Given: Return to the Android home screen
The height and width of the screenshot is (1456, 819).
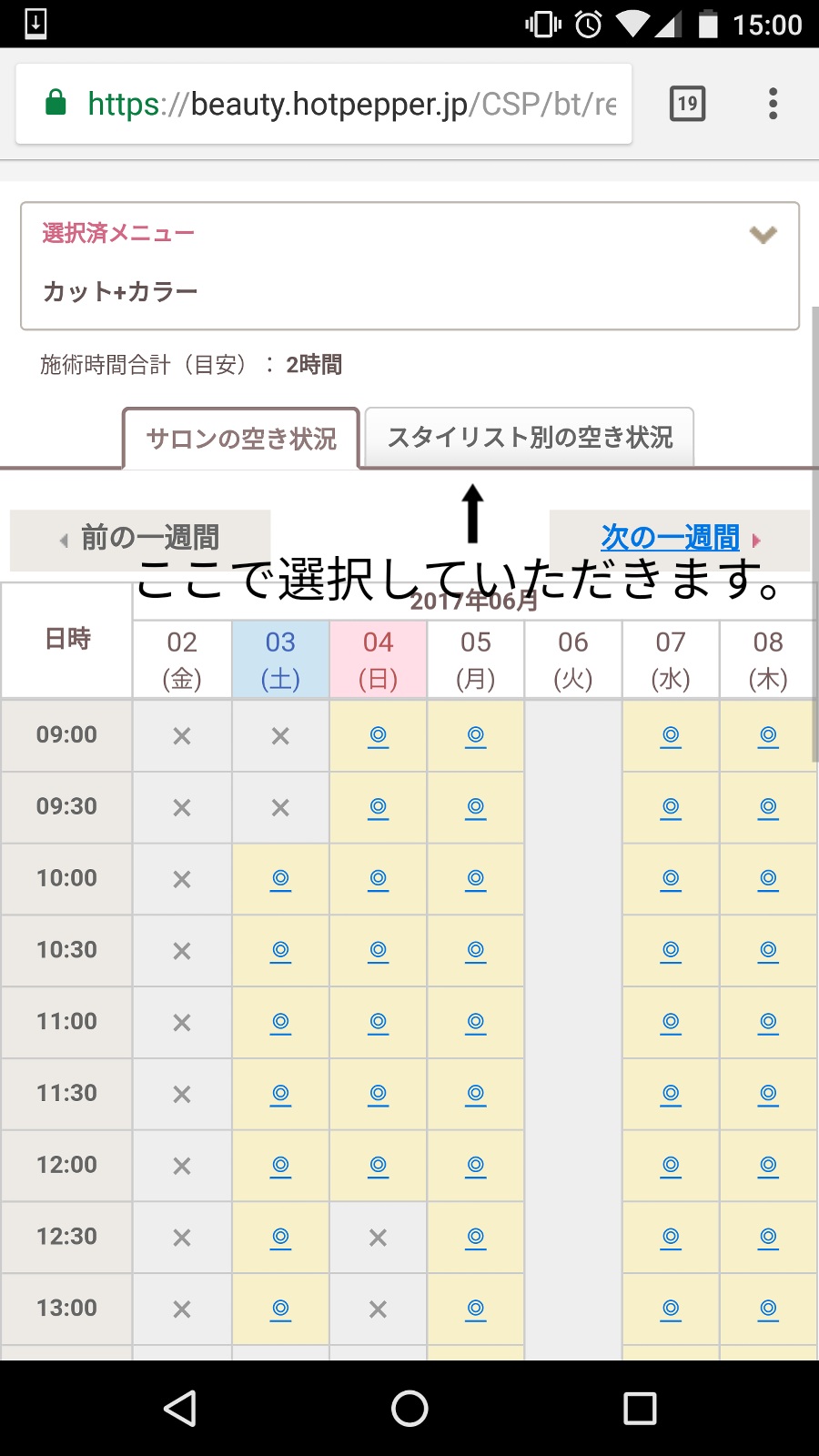Looking at the screenshot, I should tap(409, 1409).
